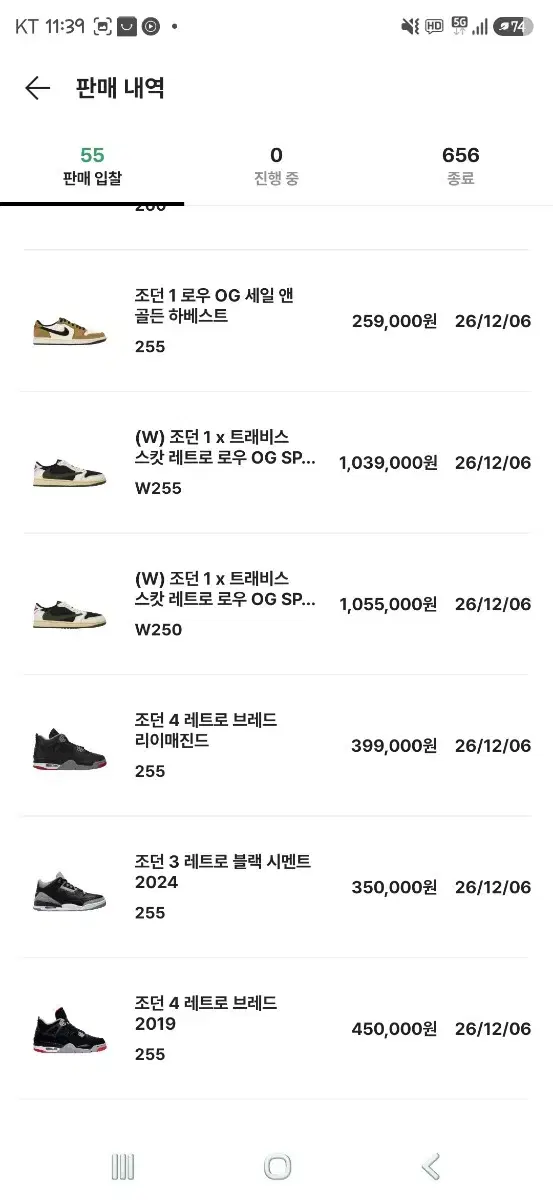This screenshot has width=553, height=1200.
Task: Open the W250 트래비스 스캇 listing for 1,055,000원
Action: click(x=276, y=604)
